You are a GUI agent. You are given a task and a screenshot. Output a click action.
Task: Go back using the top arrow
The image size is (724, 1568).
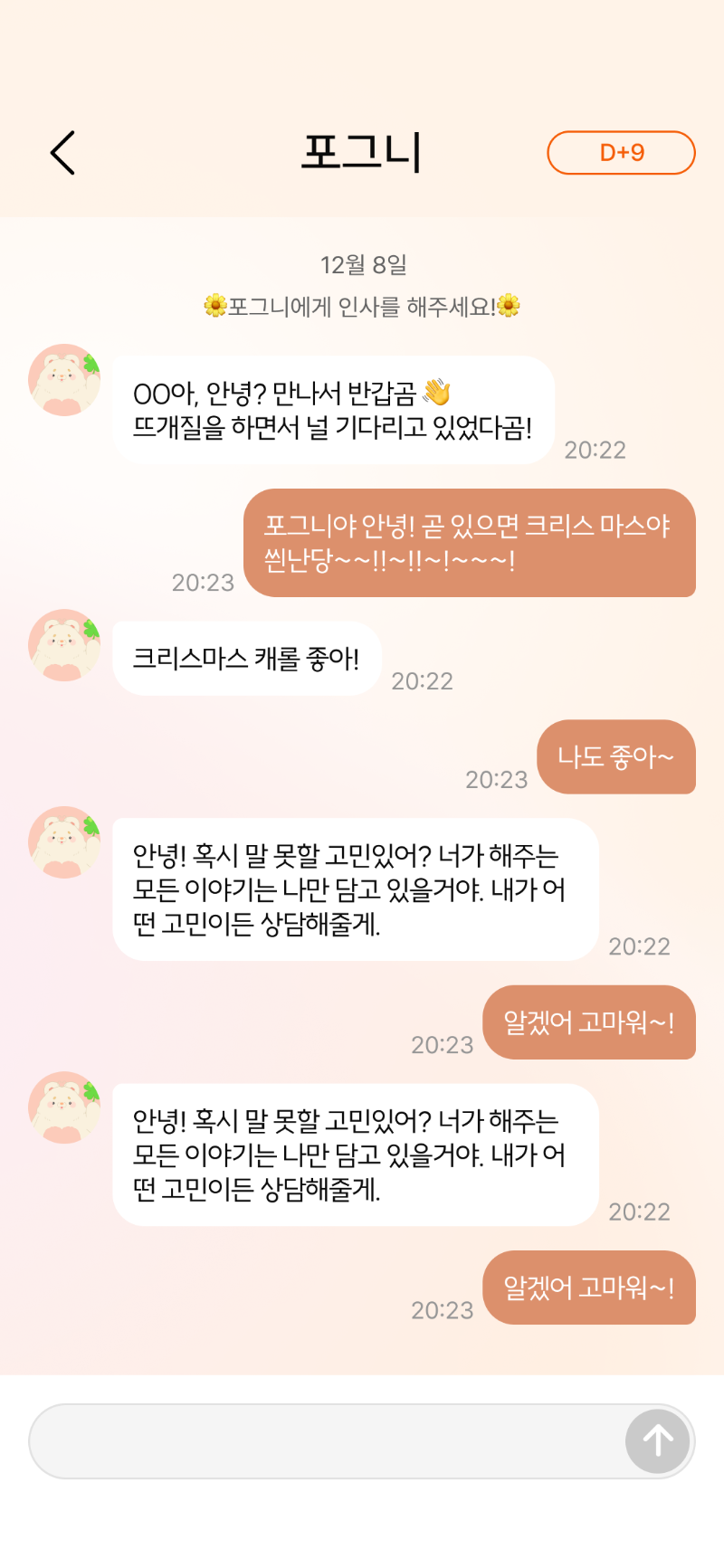coord(62,152)
